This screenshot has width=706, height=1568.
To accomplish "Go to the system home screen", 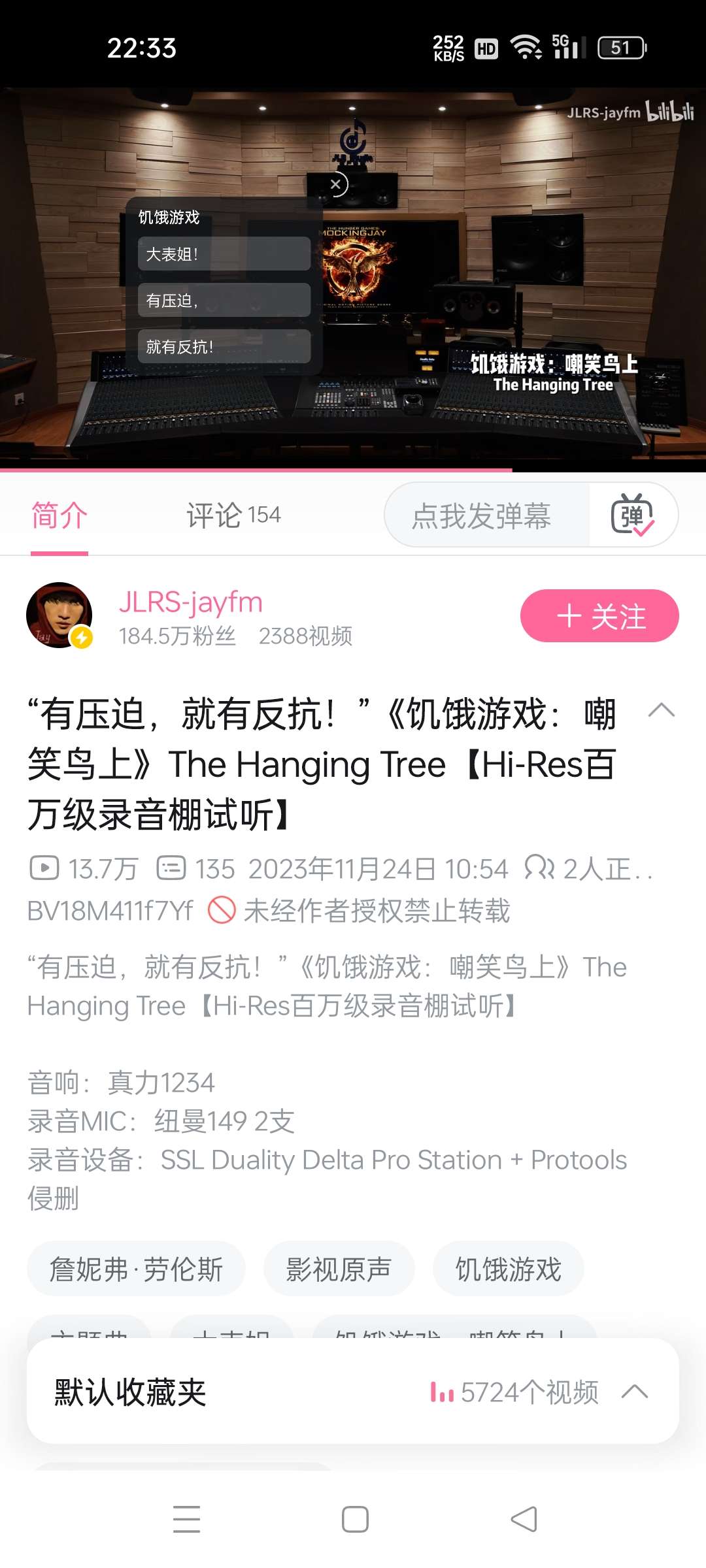I will pos(355,1519).
